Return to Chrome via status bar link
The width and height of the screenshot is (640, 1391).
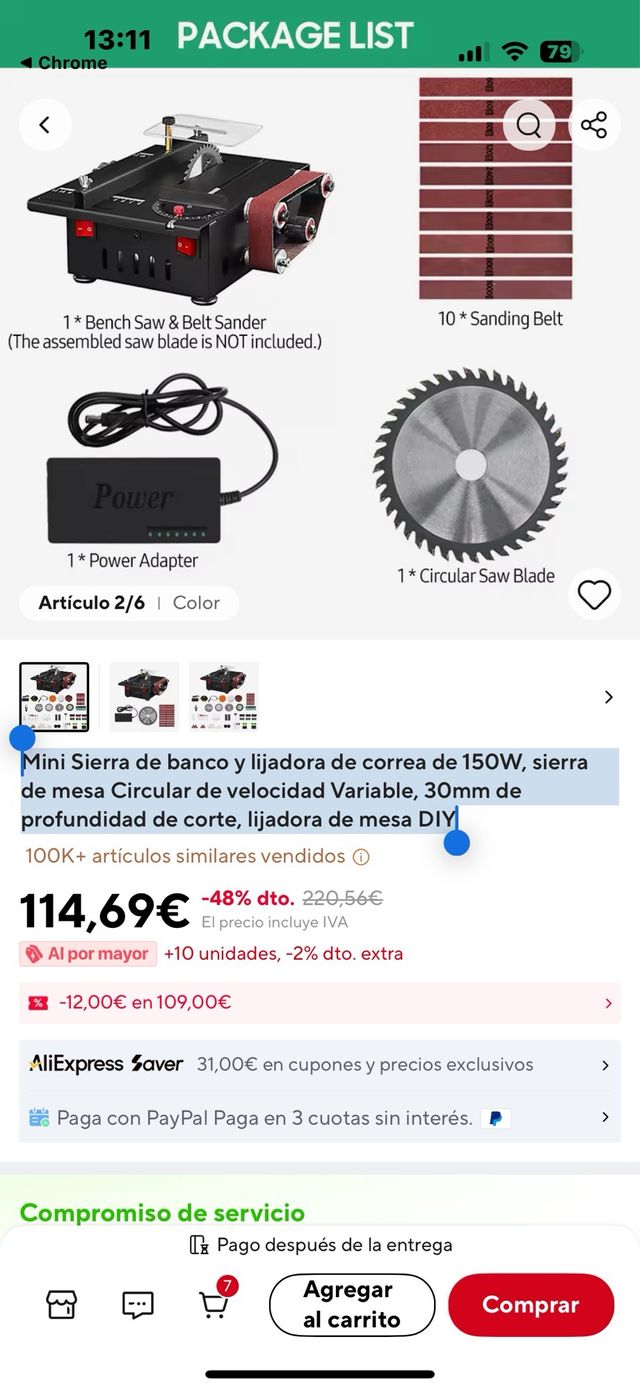click(64, 63)
